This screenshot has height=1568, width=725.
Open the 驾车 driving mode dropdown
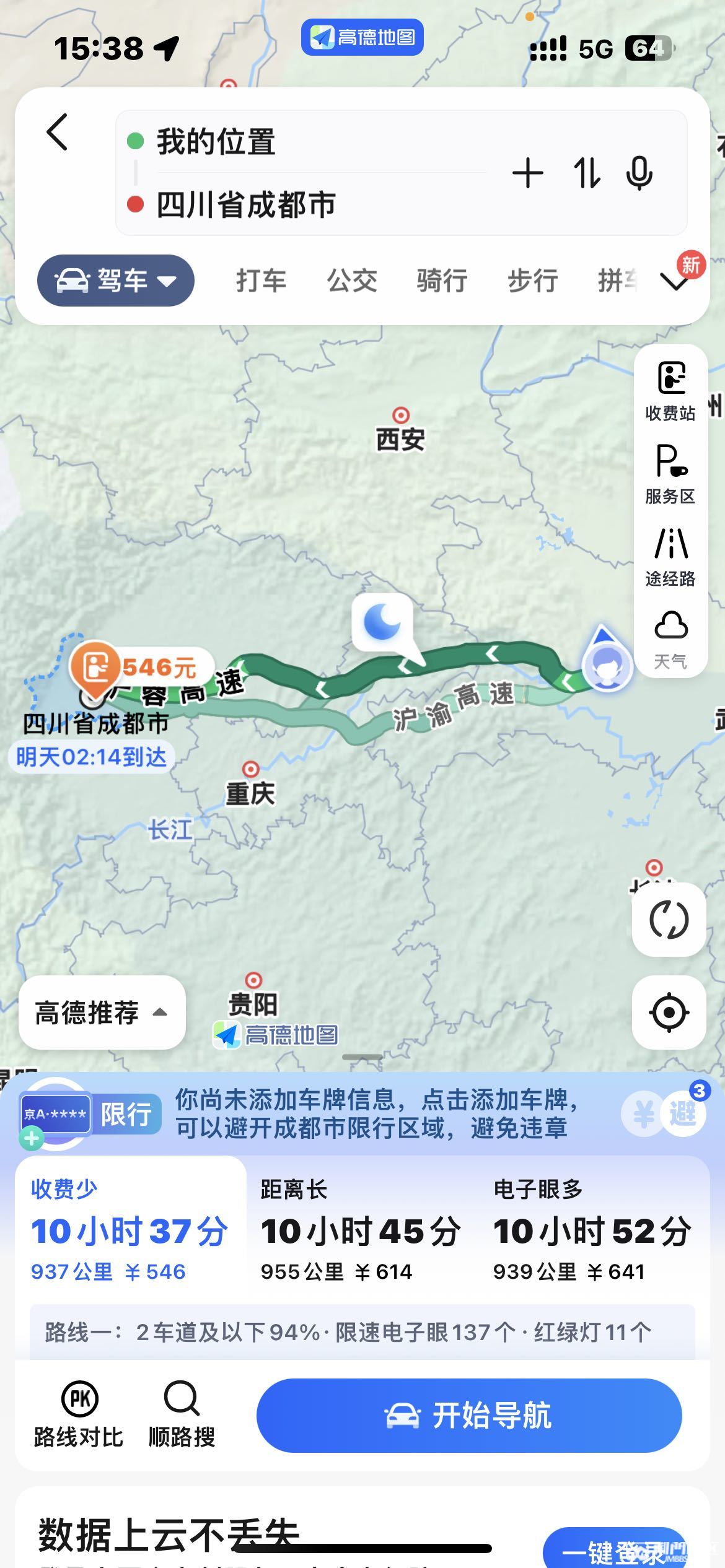coord(116,281)
